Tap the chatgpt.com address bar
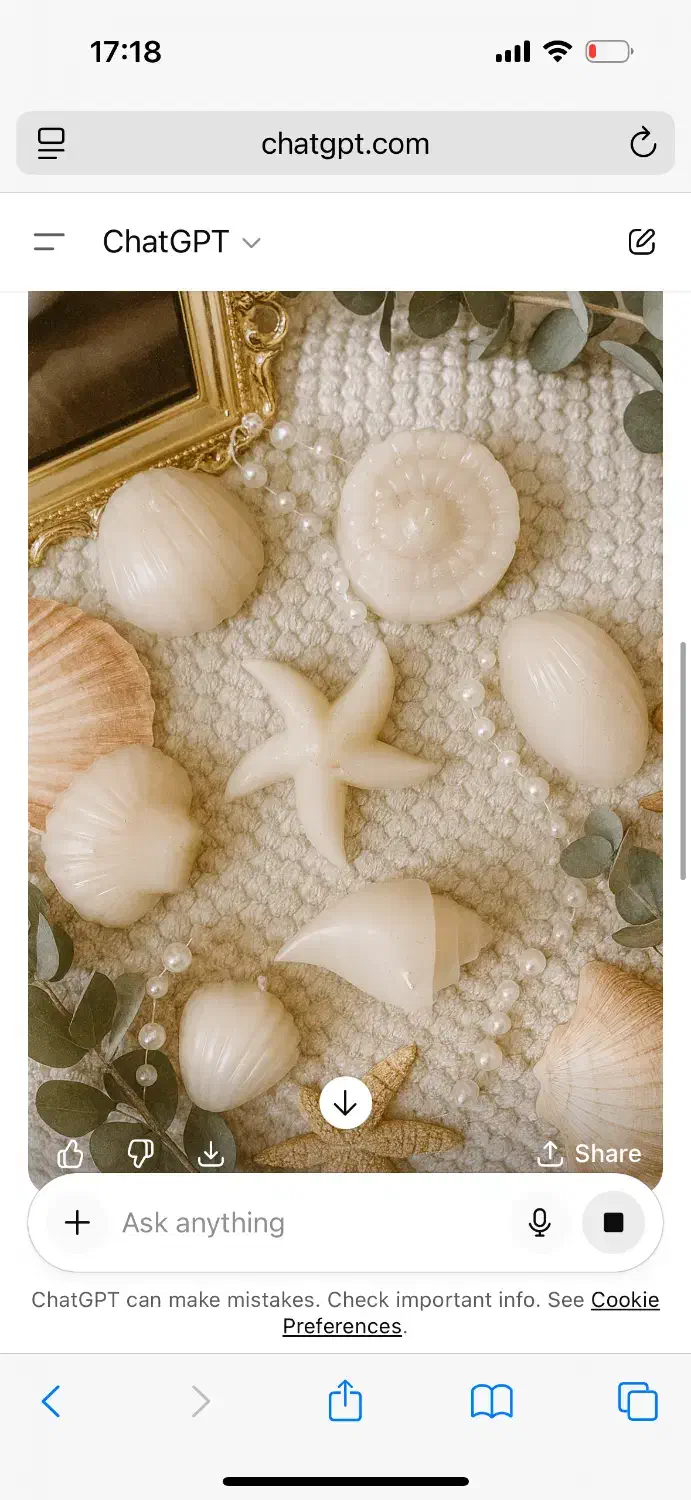The image size is (691, 1500). (x=345, y=144)
